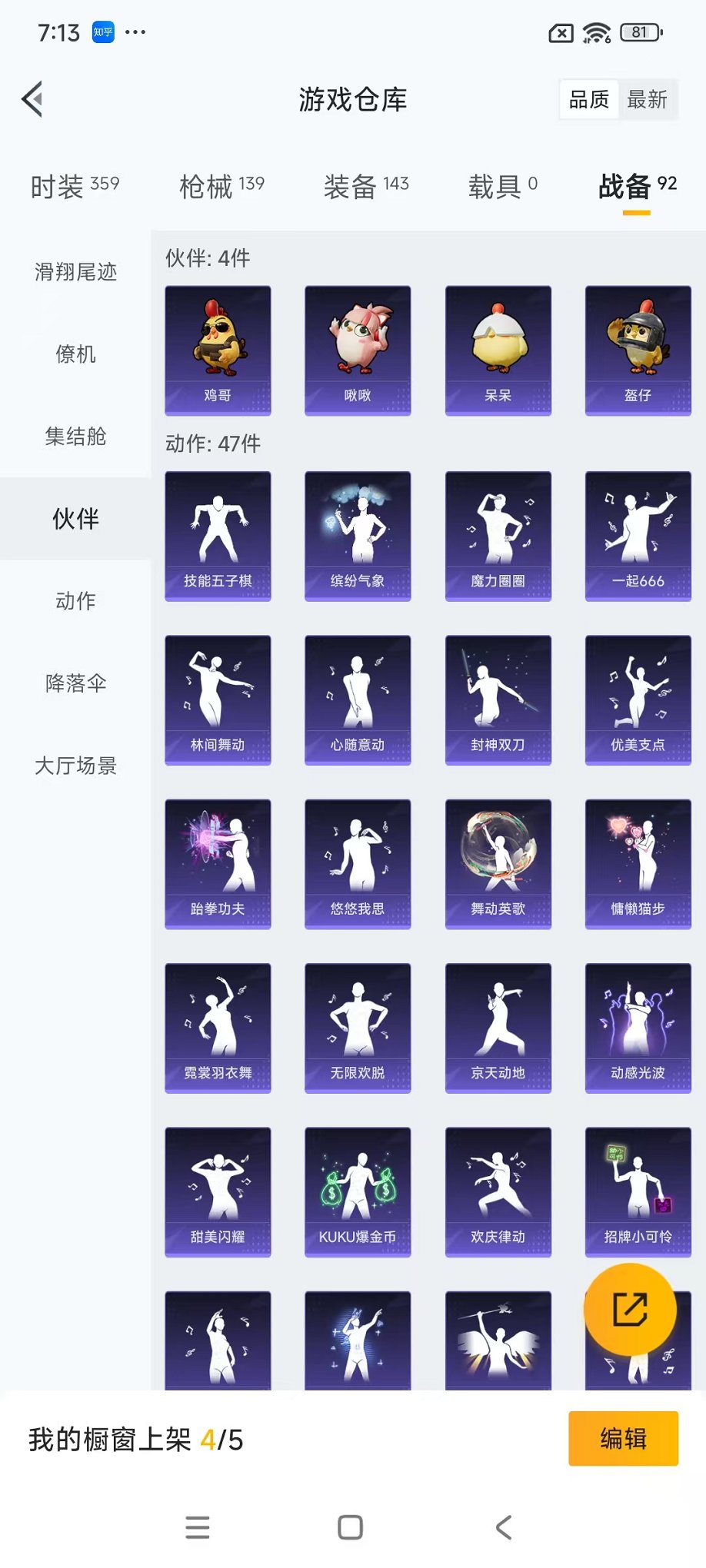Open the 动作 category in sidebar
Viewport: 706px width, 1568px height.
(x=74, y=600)
